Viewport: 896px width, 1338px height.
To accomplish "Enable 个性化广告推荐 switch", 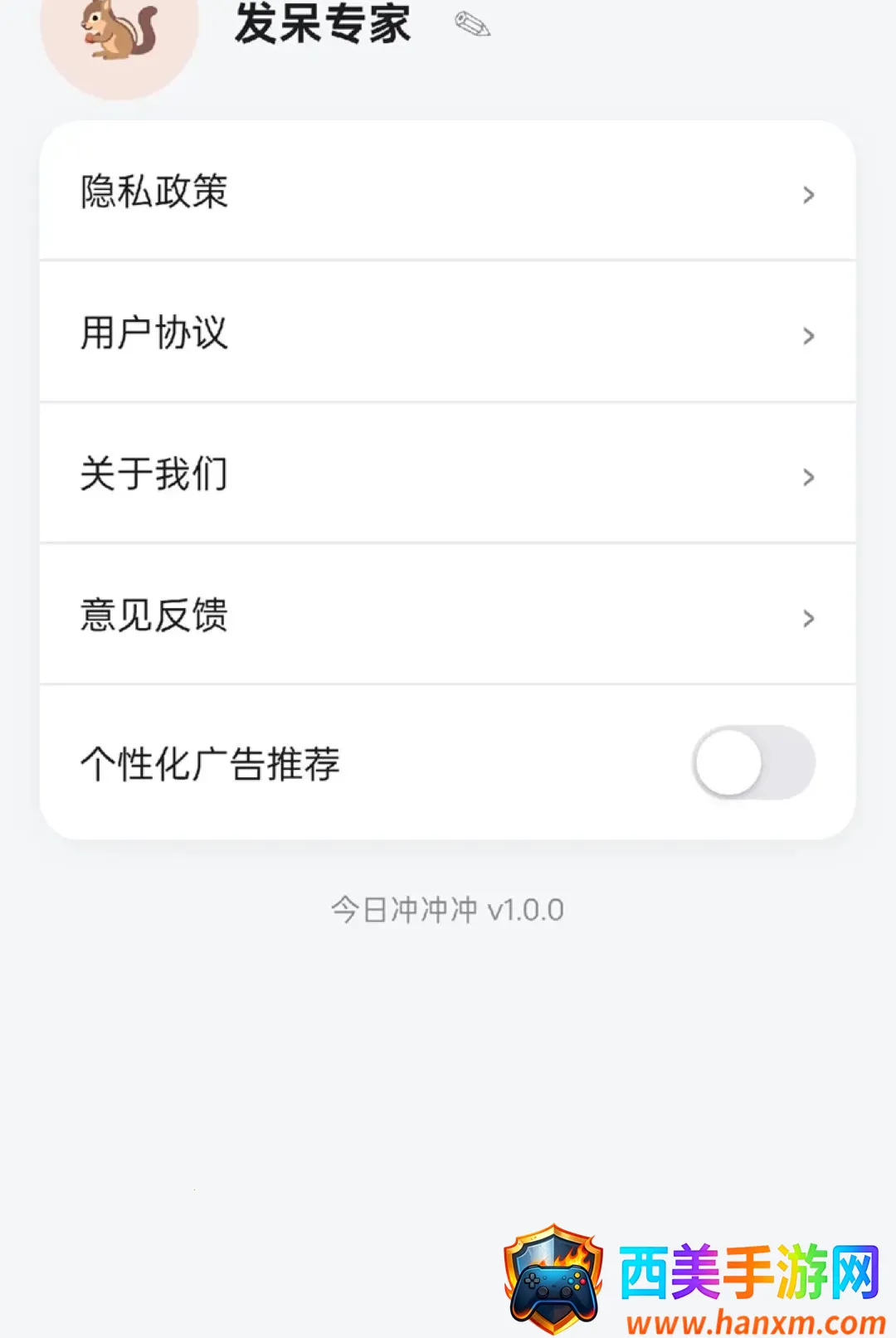I will point(754,762).
